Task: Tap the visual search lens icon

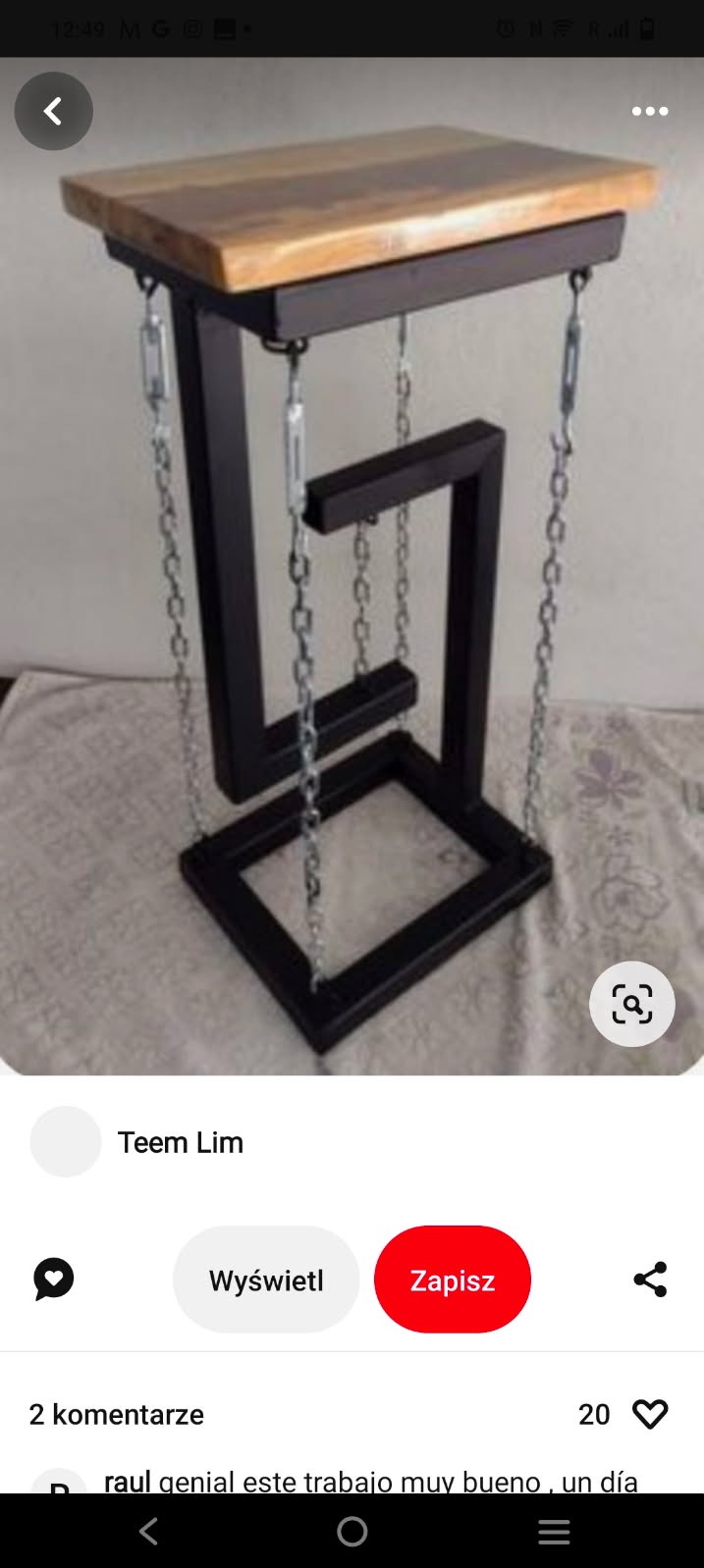Action: [631, 1004]
